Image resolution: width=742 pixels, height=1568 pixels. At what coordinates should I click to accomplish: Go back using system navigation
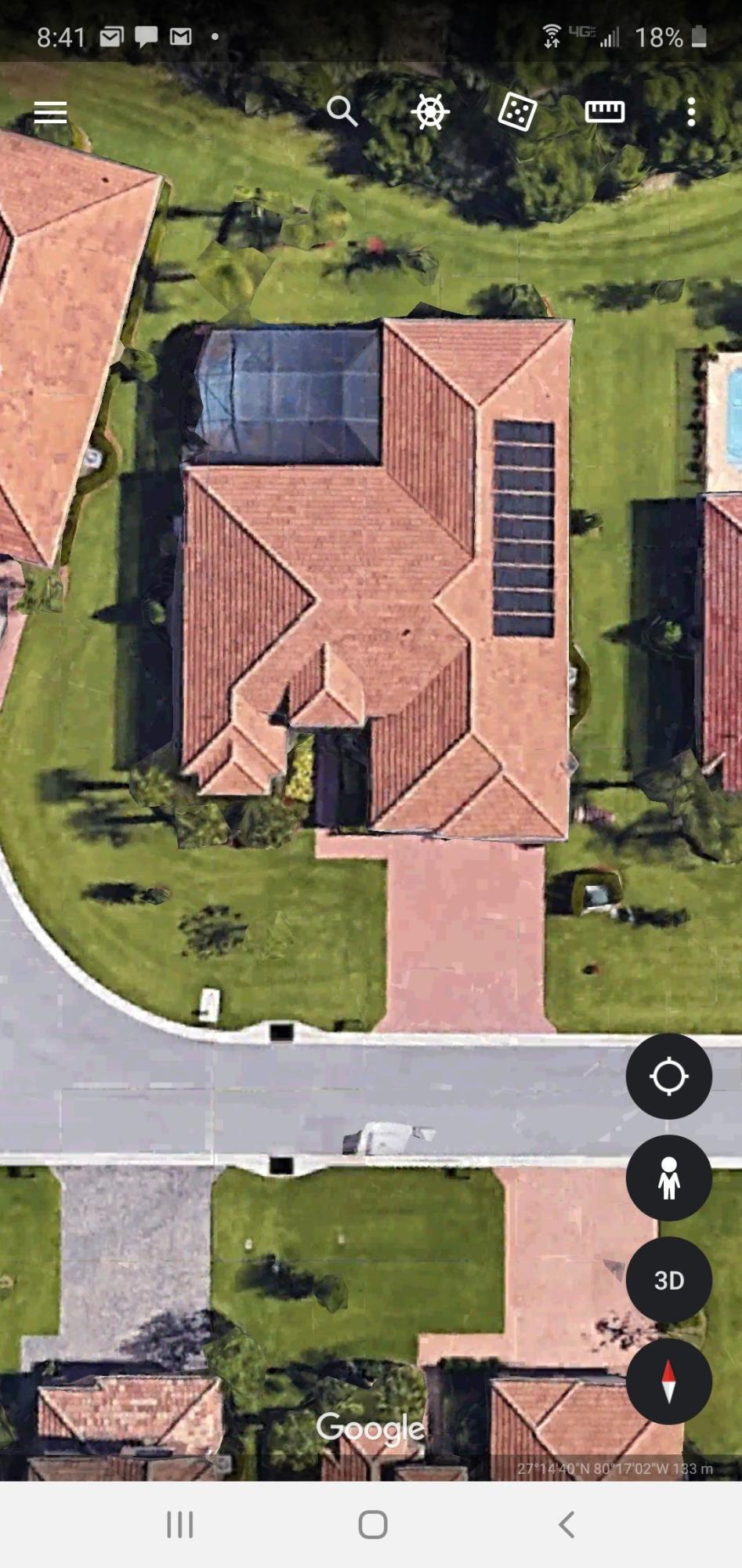[x=566, y=1525]
